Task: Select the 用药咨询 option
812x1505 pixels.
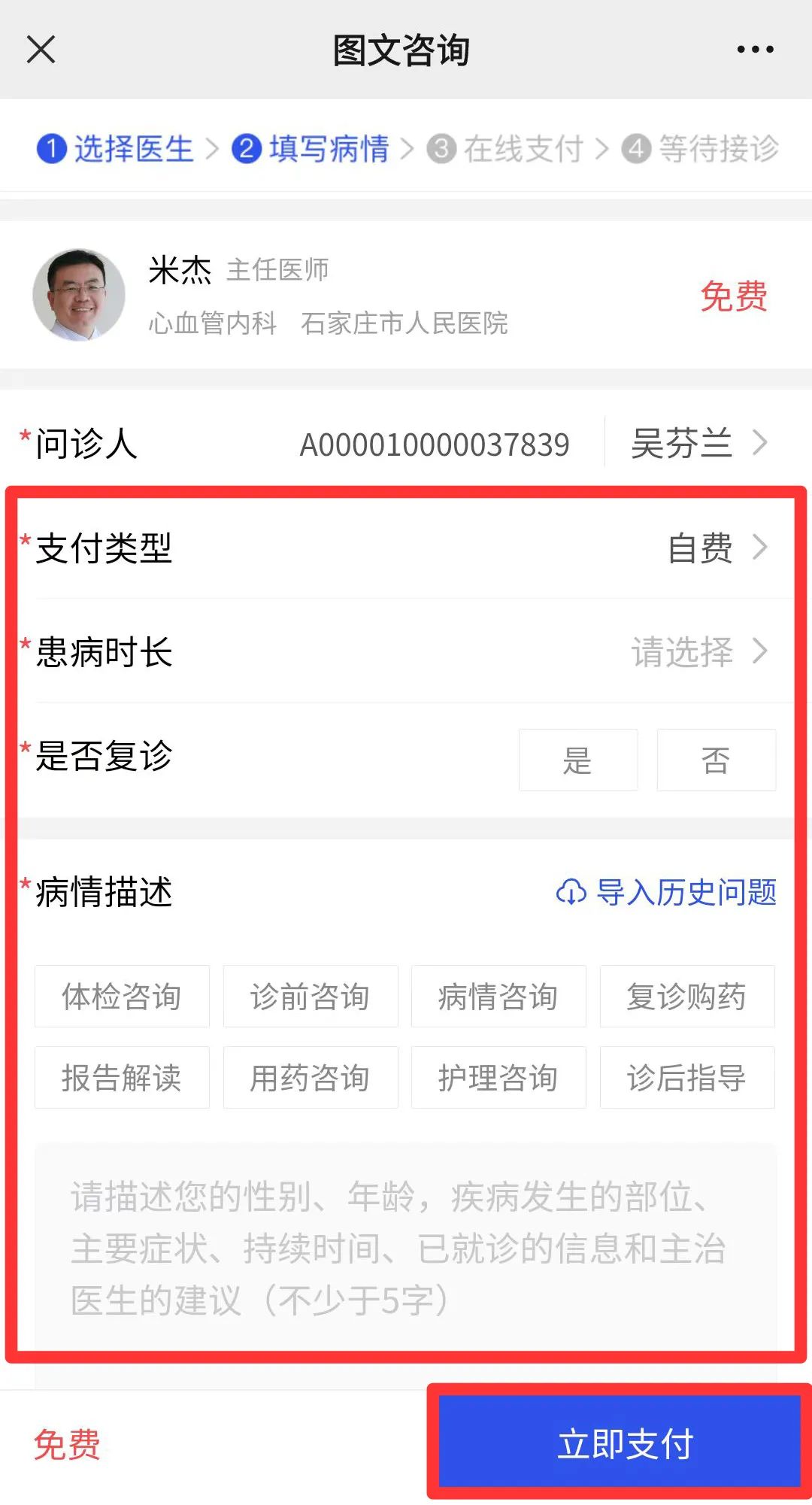Action: 310,1078
